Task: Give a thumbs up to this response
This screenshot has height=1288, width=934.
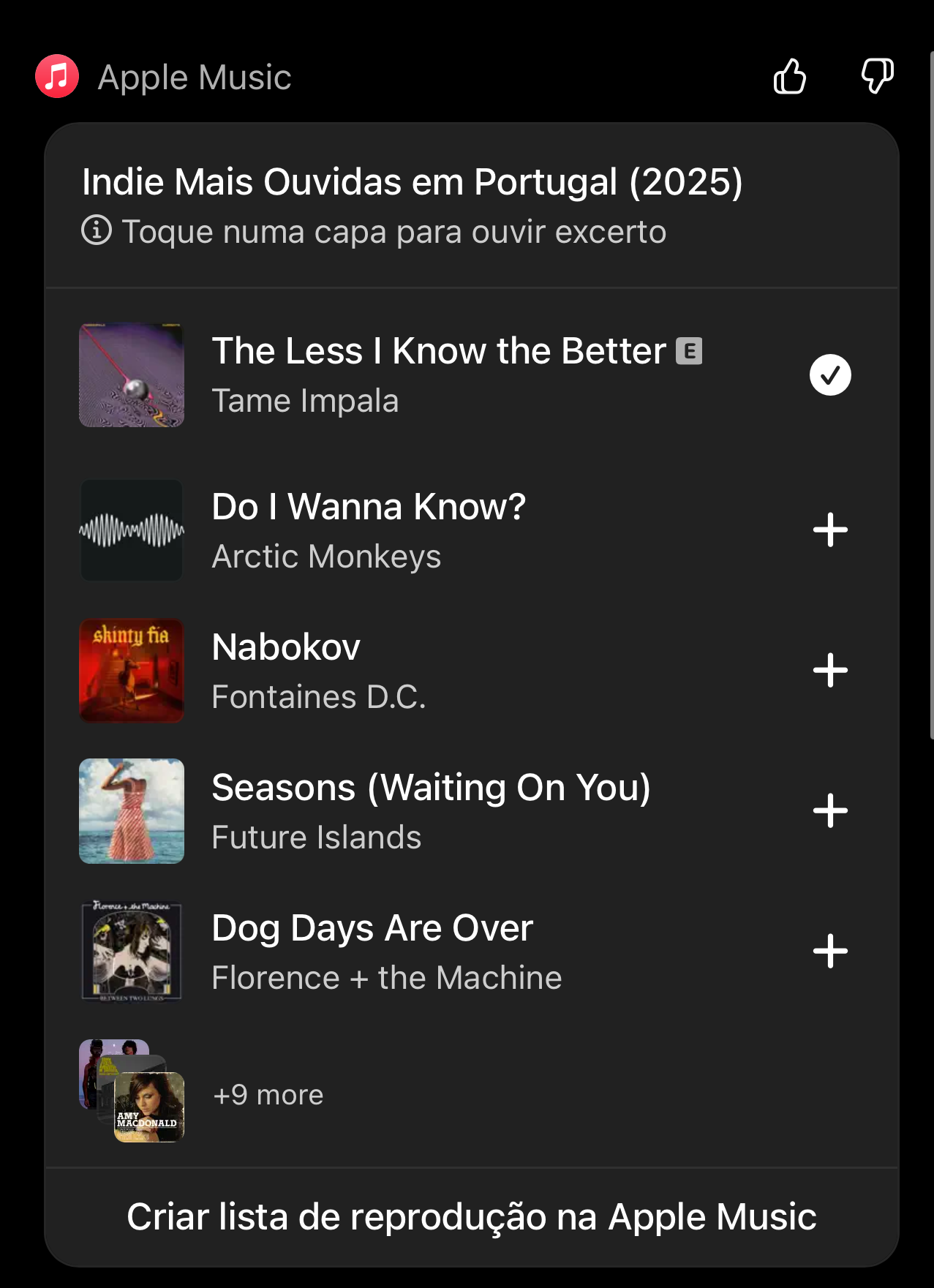Action: pyautogui.click(x=790, y=77)
